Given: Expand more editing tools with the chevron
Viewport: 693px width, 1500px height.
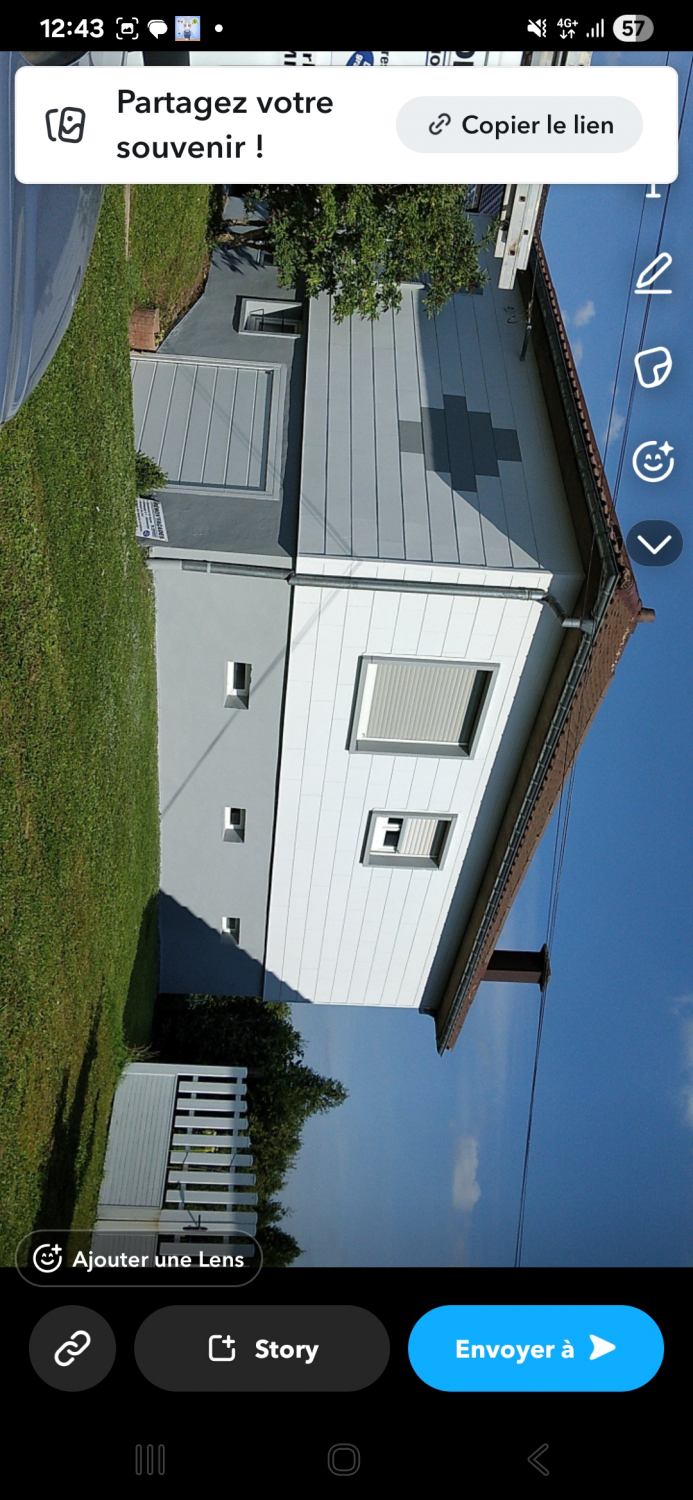Looking at the screenshot, I should pos(654,544).
